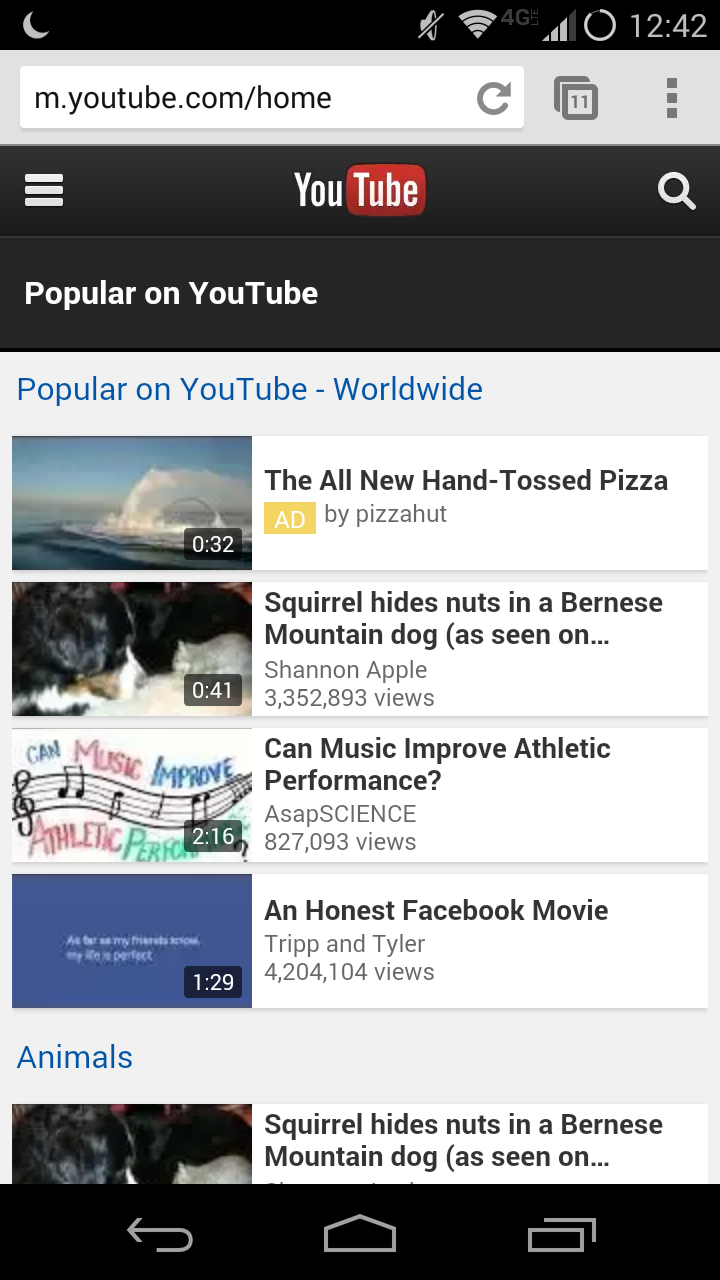Open the browser tab switcher
Image resolution: width=720 pixels, height=1280 pixels.
click(576, 98)
